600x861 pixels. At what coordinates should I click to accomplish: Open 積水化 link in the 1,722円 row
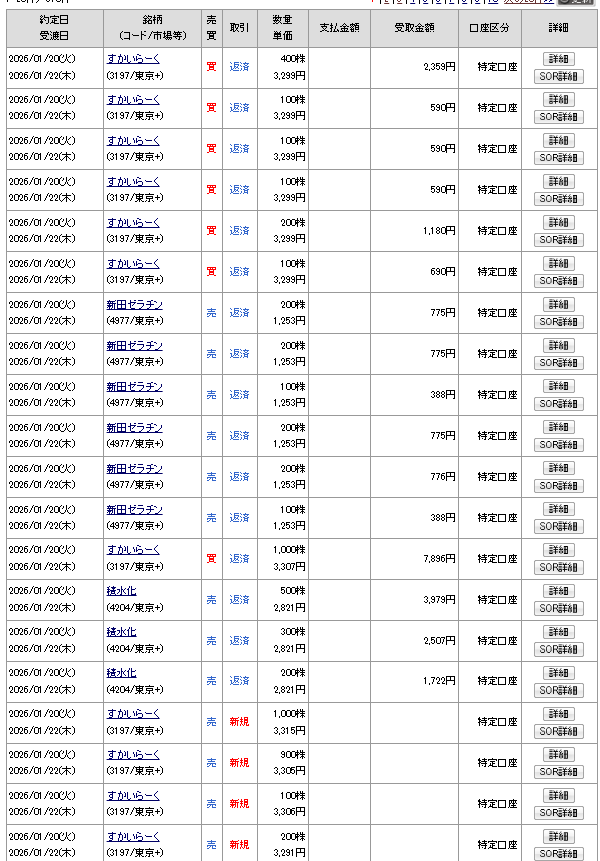121,674
